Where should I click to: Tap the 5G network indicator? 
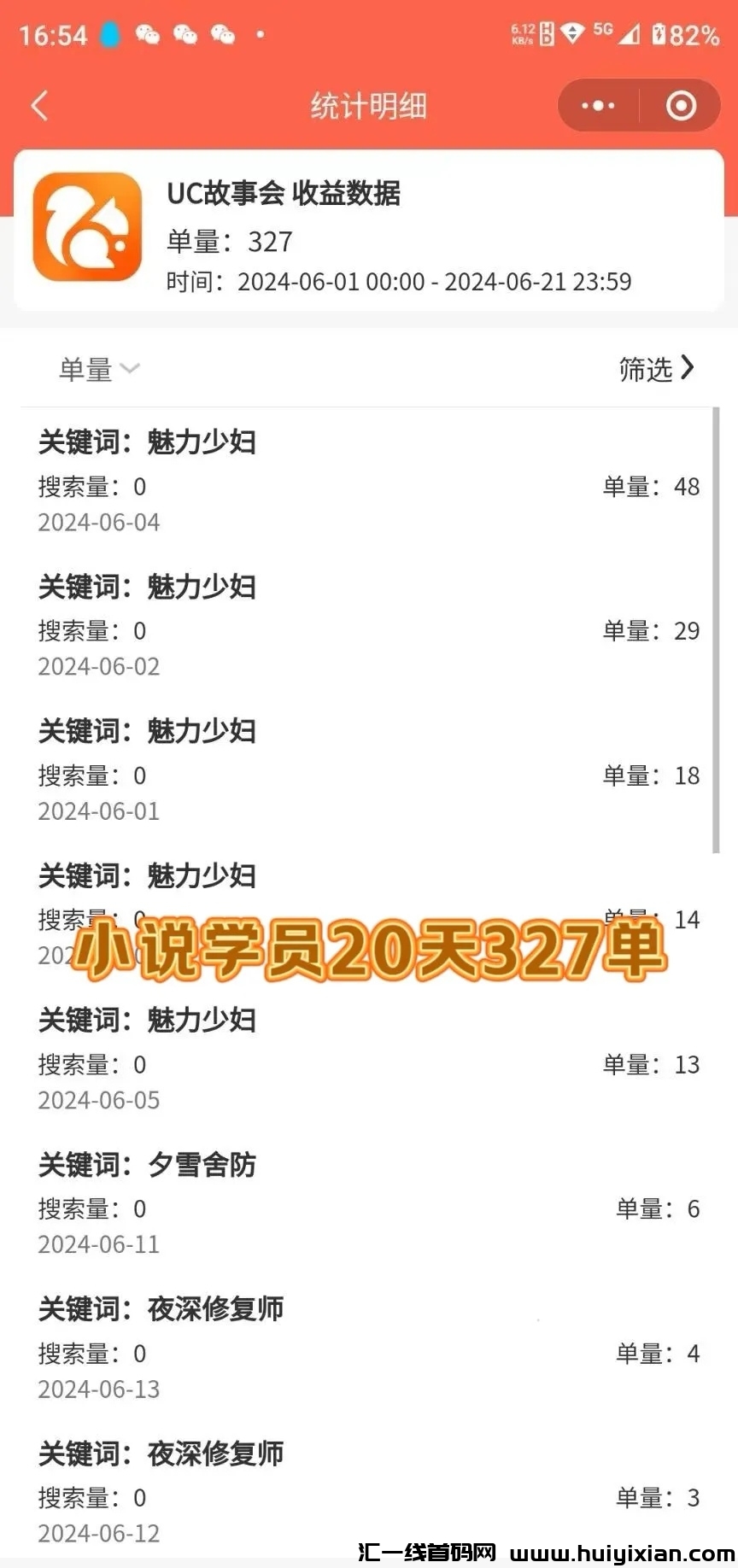603,31
